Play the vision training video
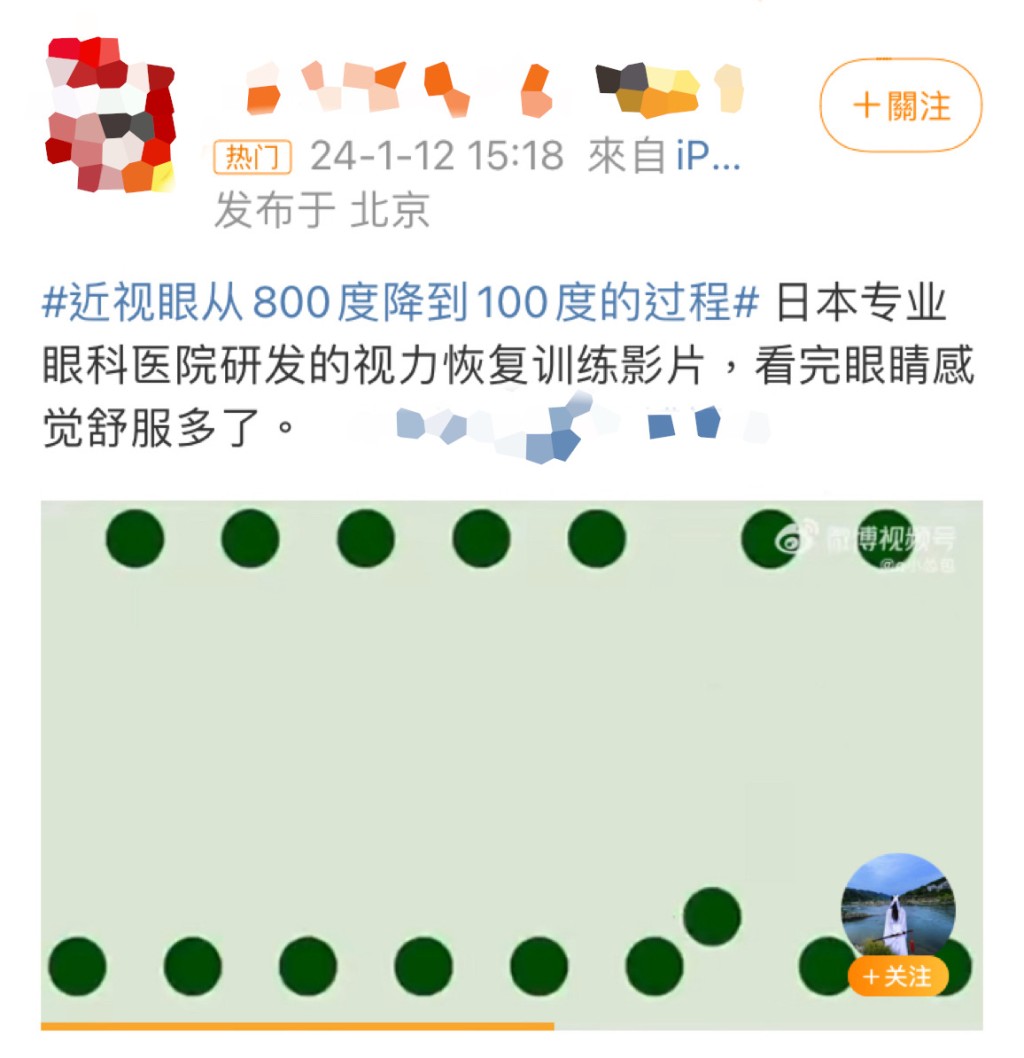The height and width of the screenshot is (1058, 1024). (x=511, y=760)
